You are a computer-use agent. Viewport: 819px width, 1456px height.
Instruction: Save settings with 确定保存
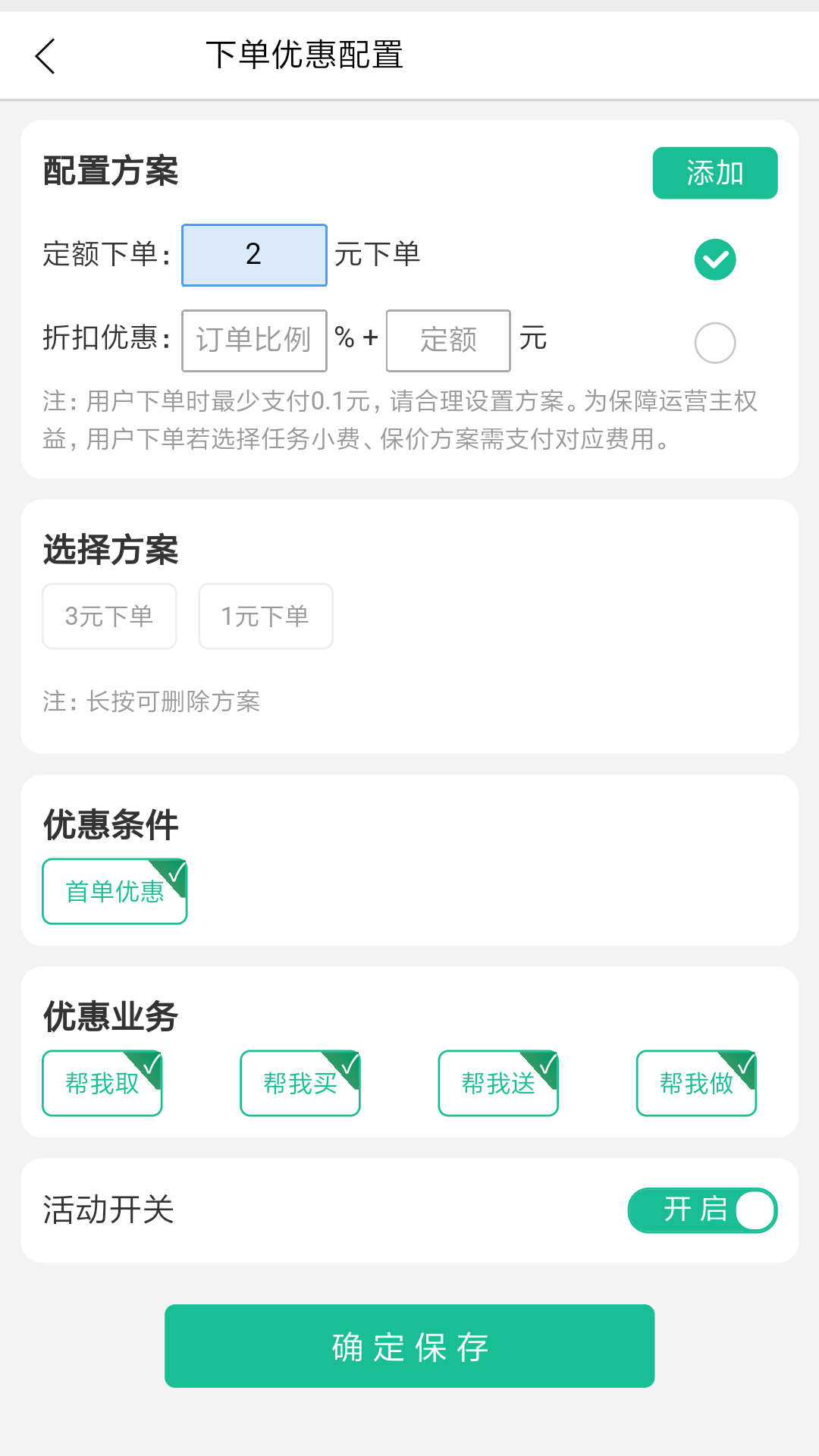pos(409,1346)
